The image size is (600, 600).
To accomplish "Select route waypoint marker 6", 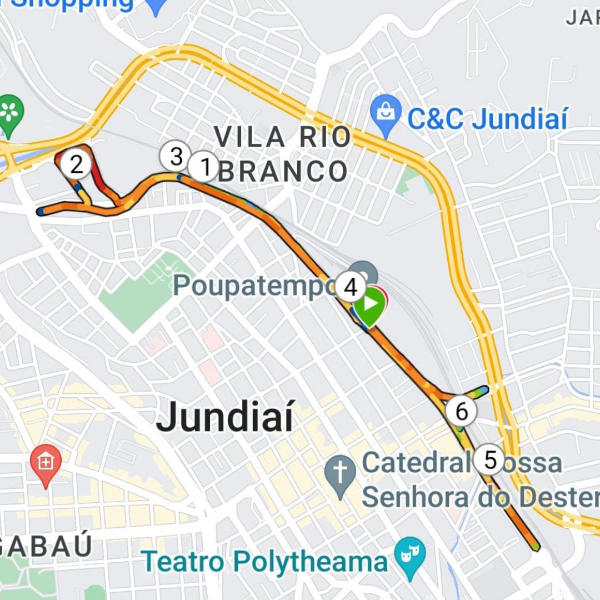I will tap(461, 411).
